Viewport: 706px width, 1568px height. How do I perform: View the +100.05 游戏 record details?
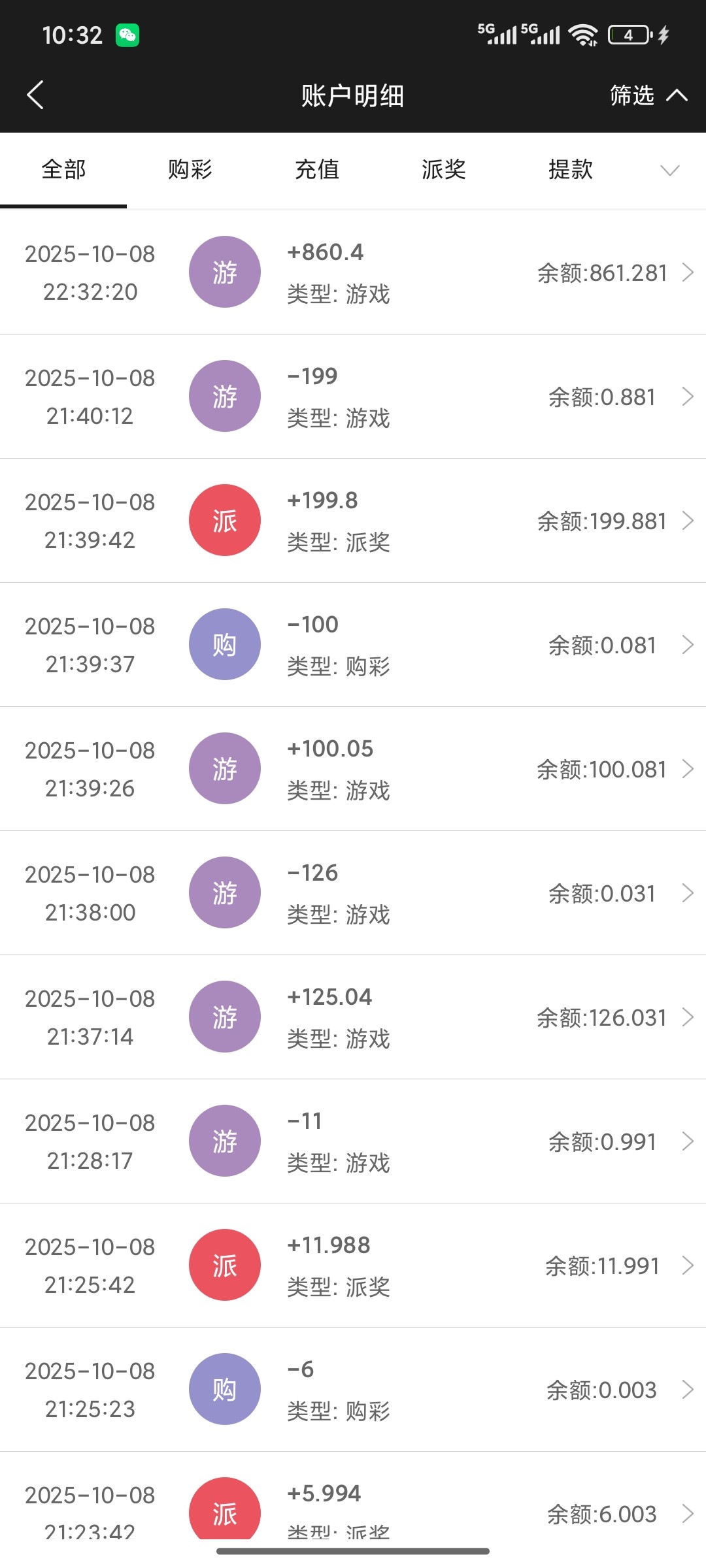[x=353, y=769]
